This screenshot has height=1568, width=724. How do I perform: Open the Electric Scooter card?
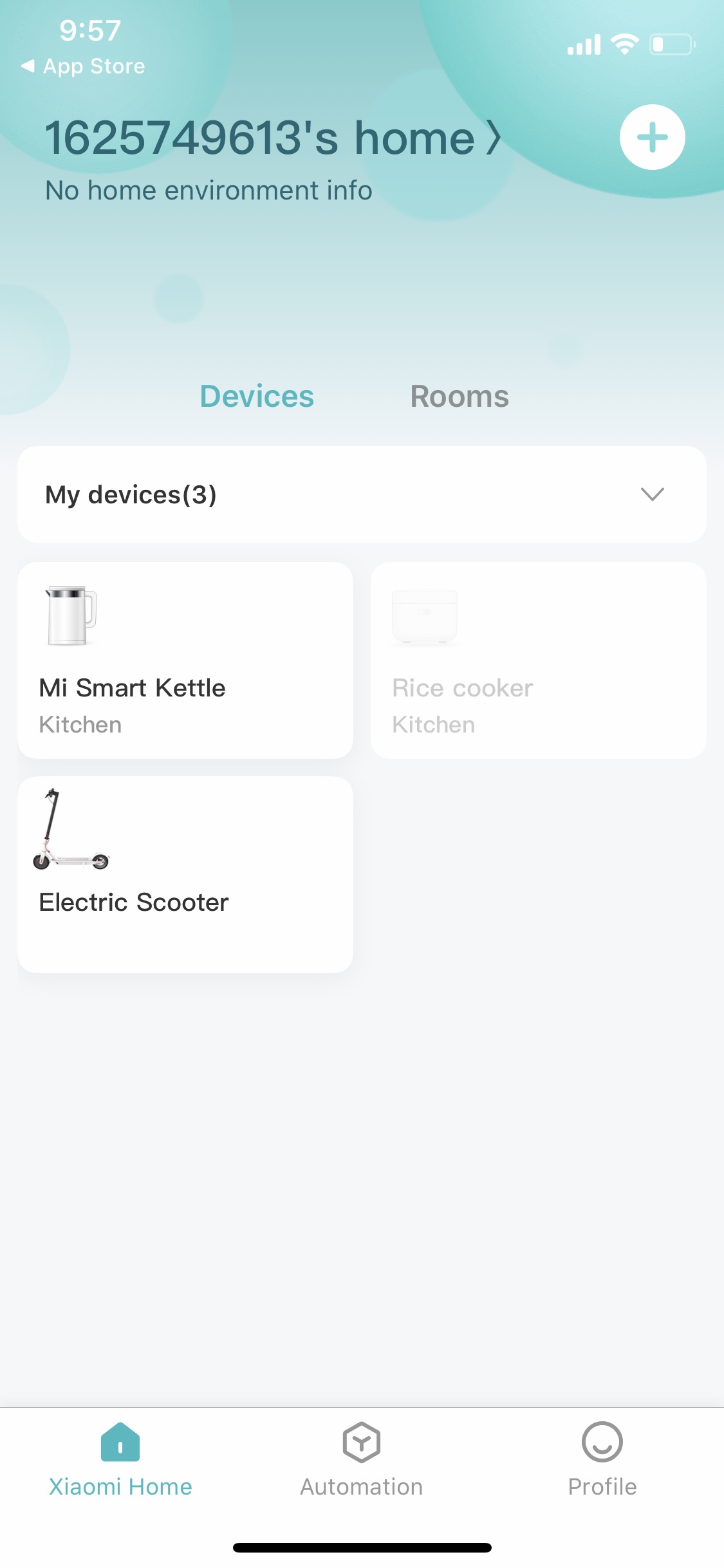[x=185, y=874]
